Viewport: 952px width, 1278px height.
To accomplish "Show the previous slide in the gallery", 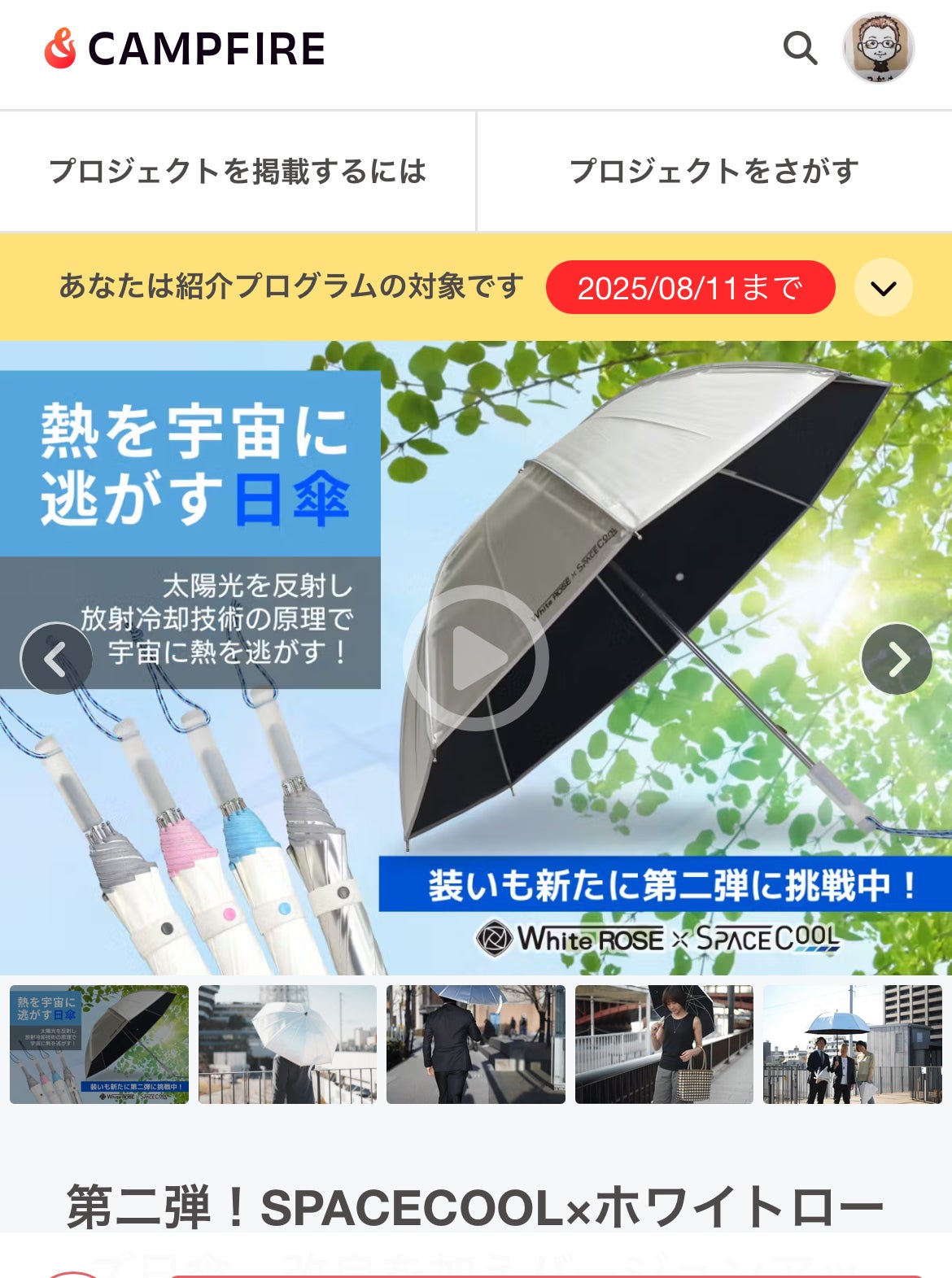I will [56, 658].
